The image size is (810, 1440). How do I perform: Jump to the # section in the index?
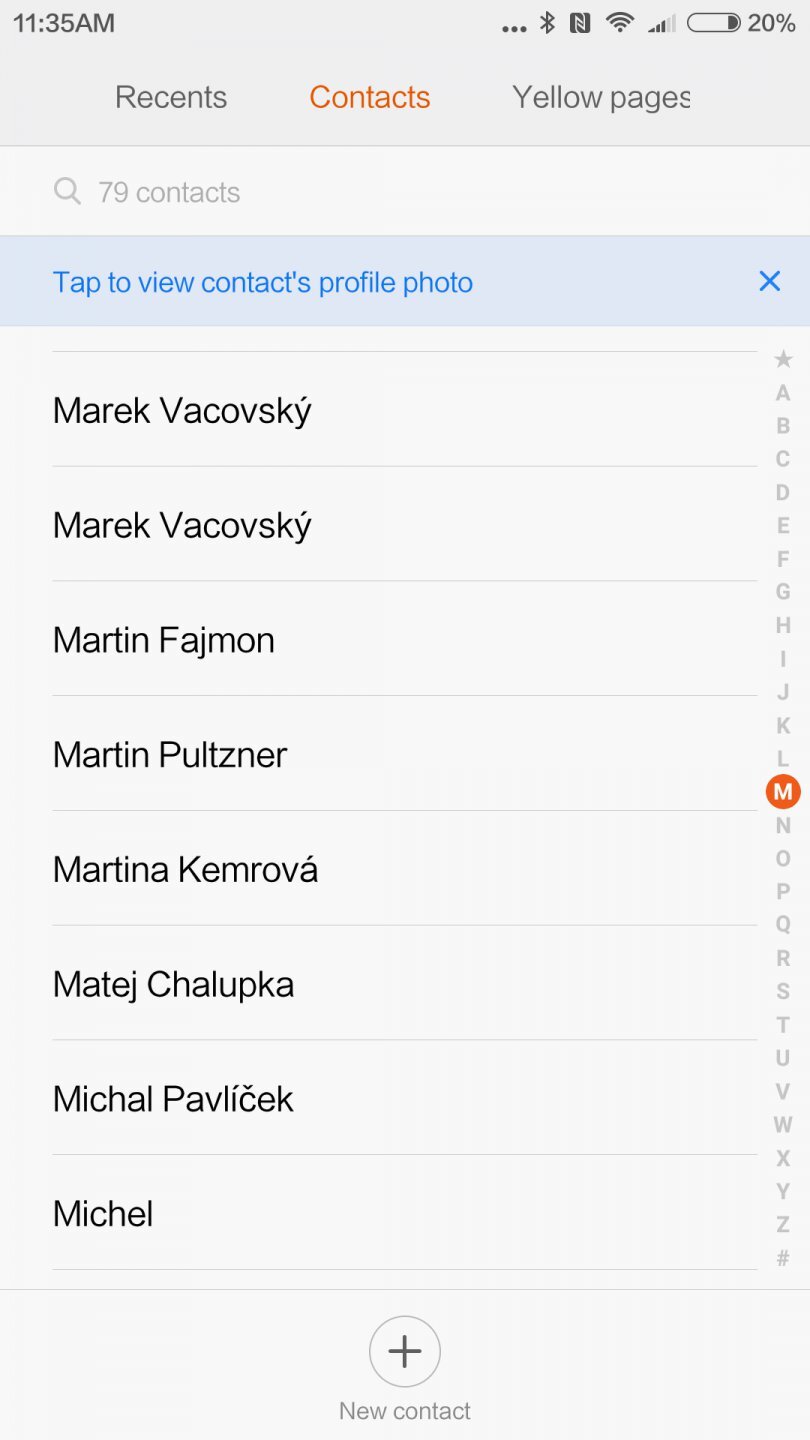coord(783,1258)
